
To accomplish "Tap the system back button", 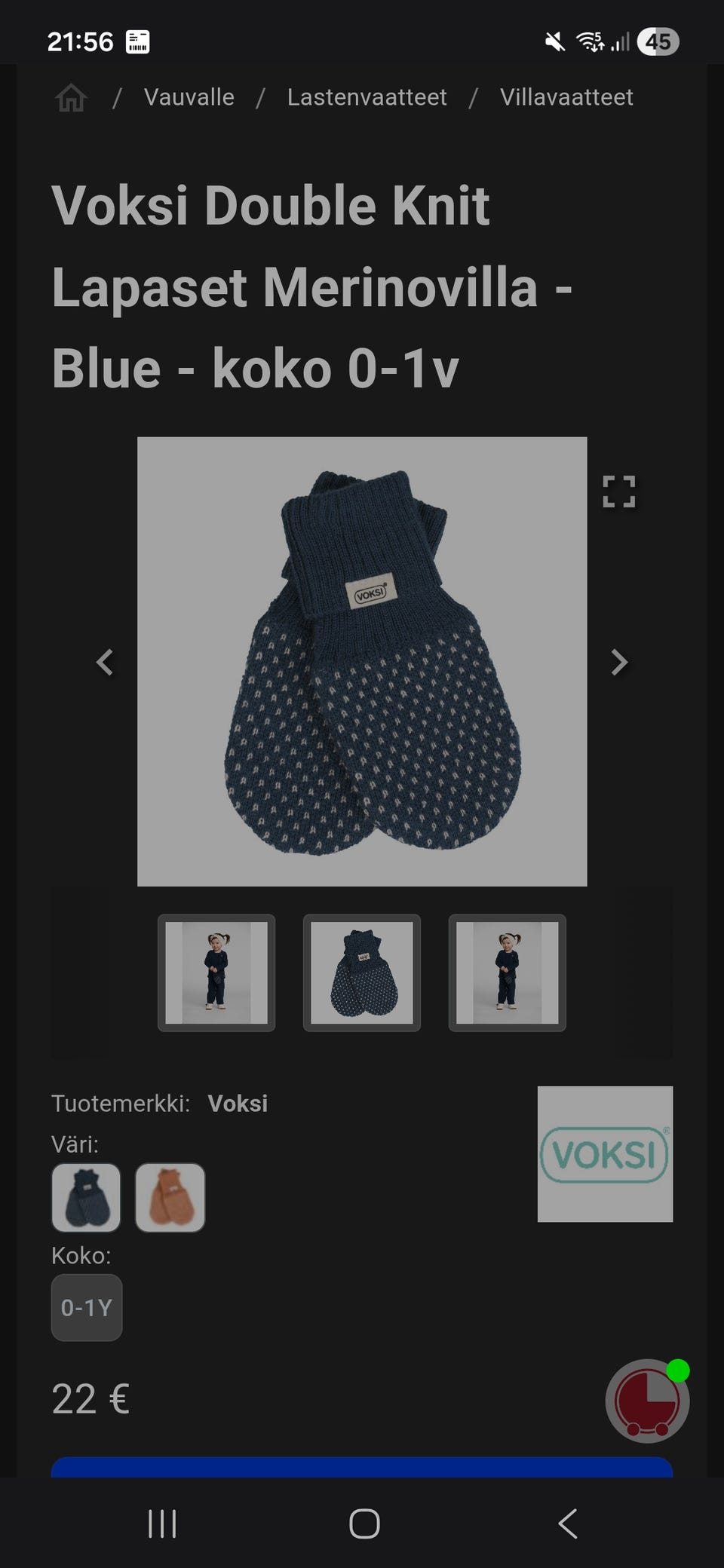I will [568, 1524].
